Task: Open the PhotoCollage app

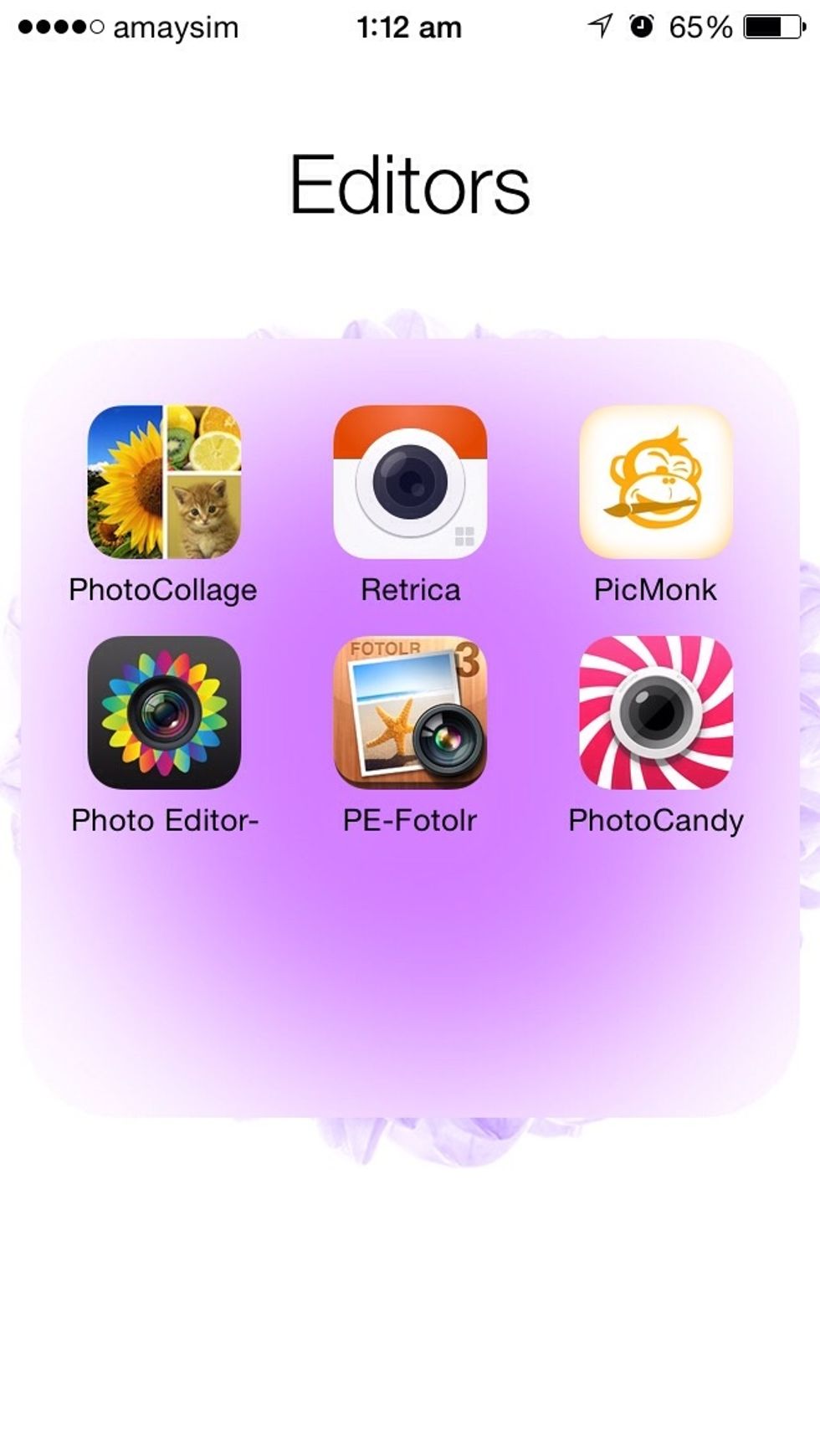Action: pos(164,482)
